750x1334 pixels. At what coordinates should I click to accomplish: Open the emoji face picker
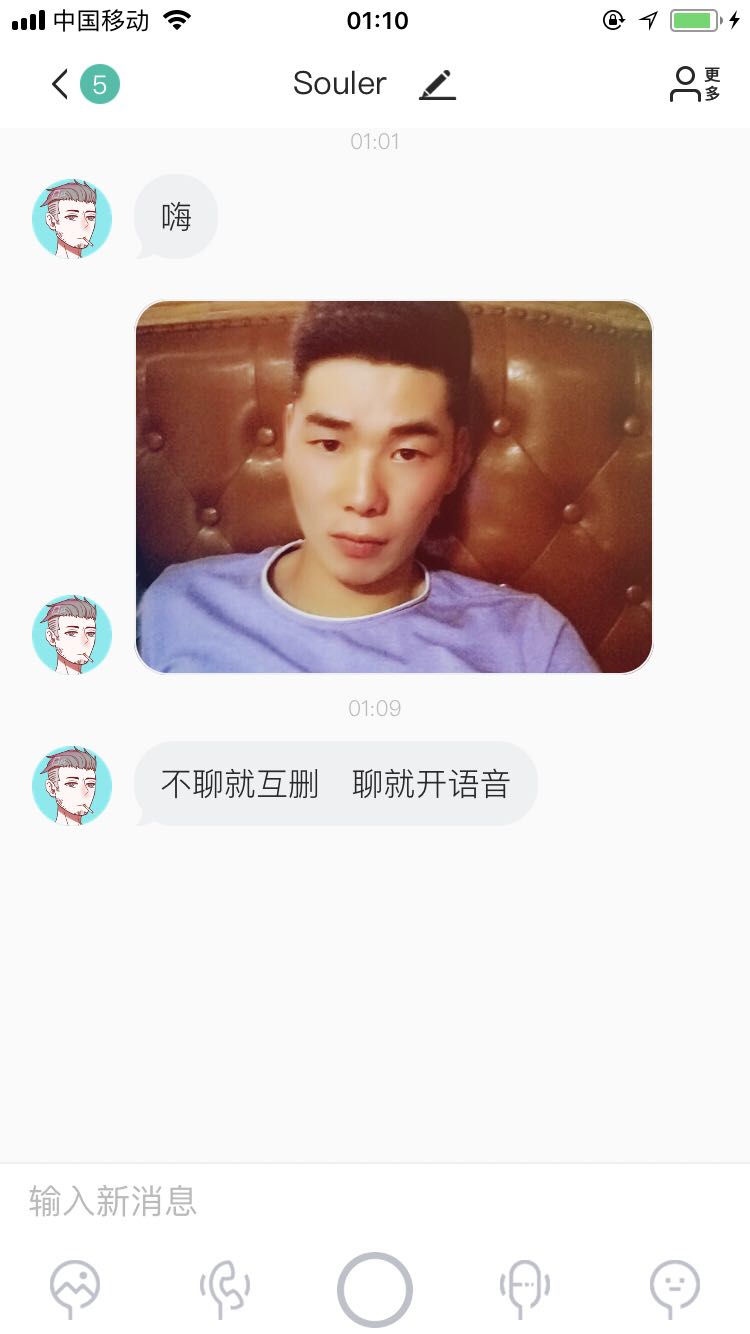(x=675, y=1288)
